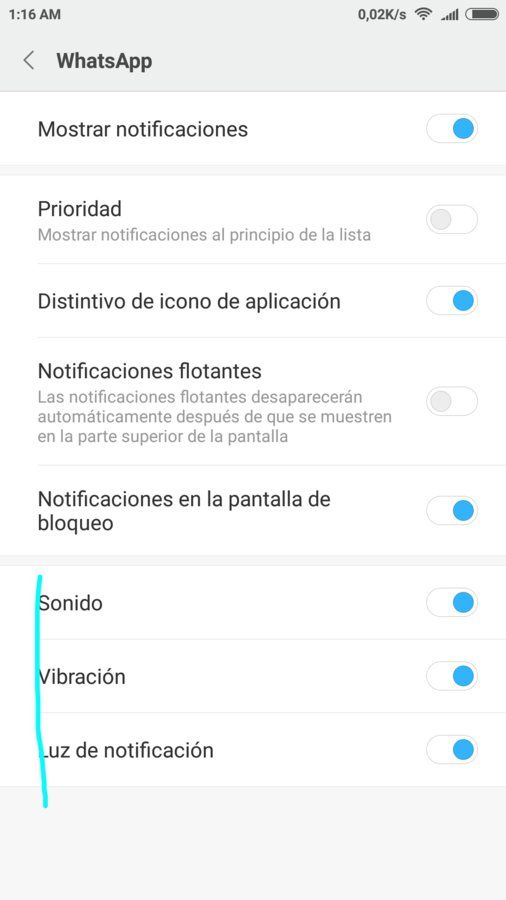Enable the Prioridad switch
This screenshot has height=900, width=506.
point(451,219)
